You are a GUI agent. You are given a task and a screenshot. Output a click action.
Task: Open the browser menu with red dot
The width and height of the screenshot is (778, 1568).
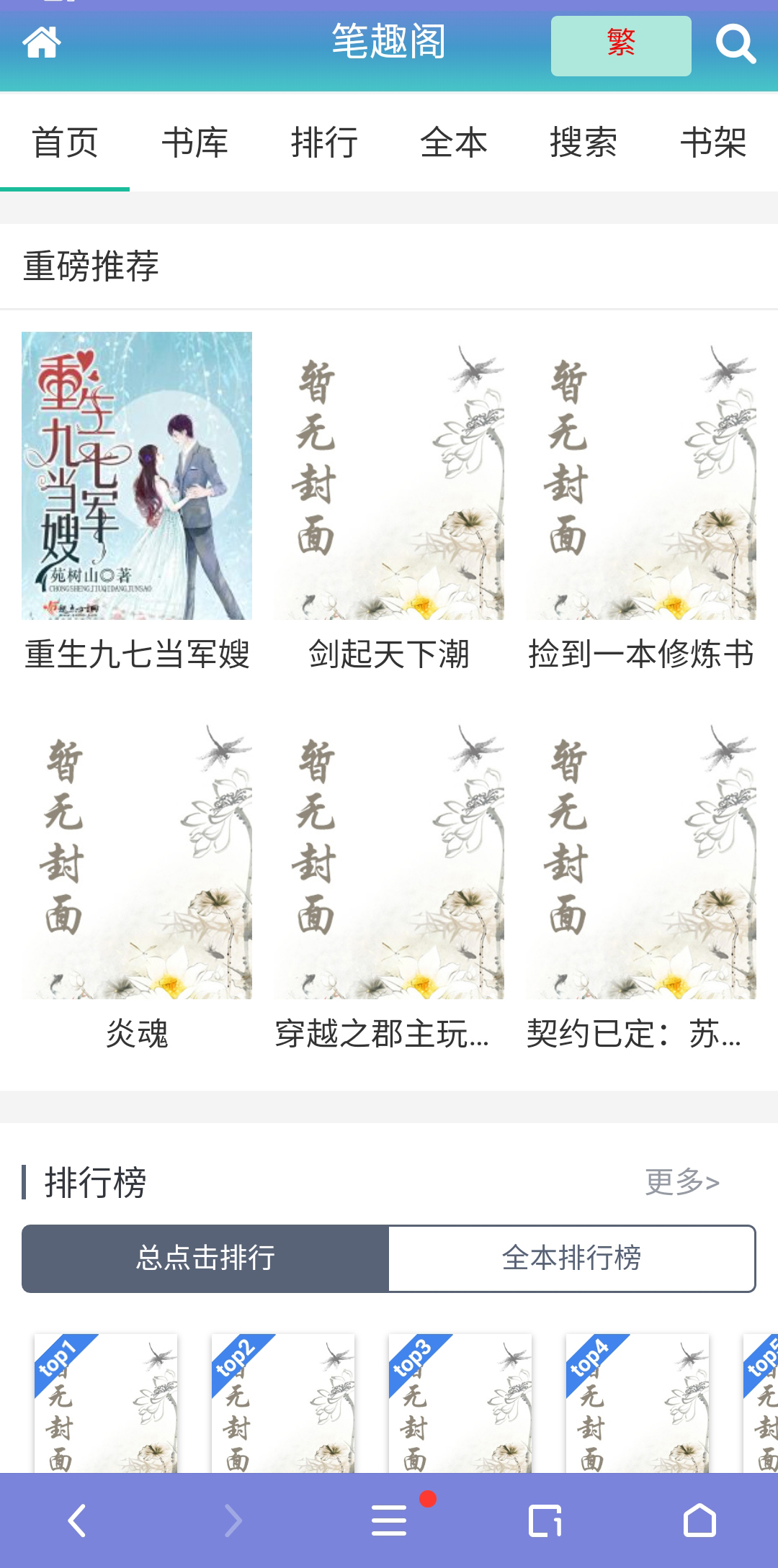[390, 1520]
